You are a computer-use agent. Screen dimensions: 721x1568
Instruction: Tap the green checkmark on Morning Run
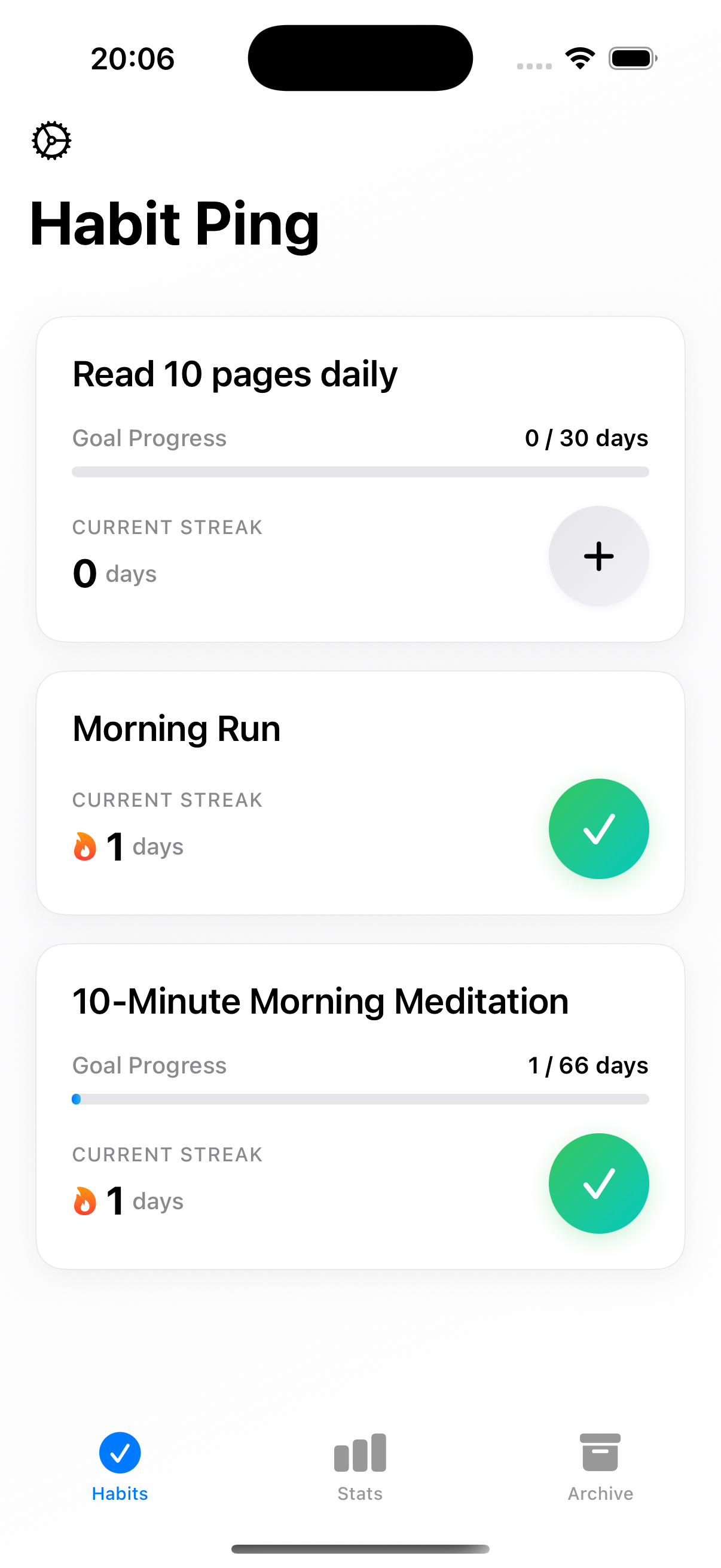click(598, 828)
